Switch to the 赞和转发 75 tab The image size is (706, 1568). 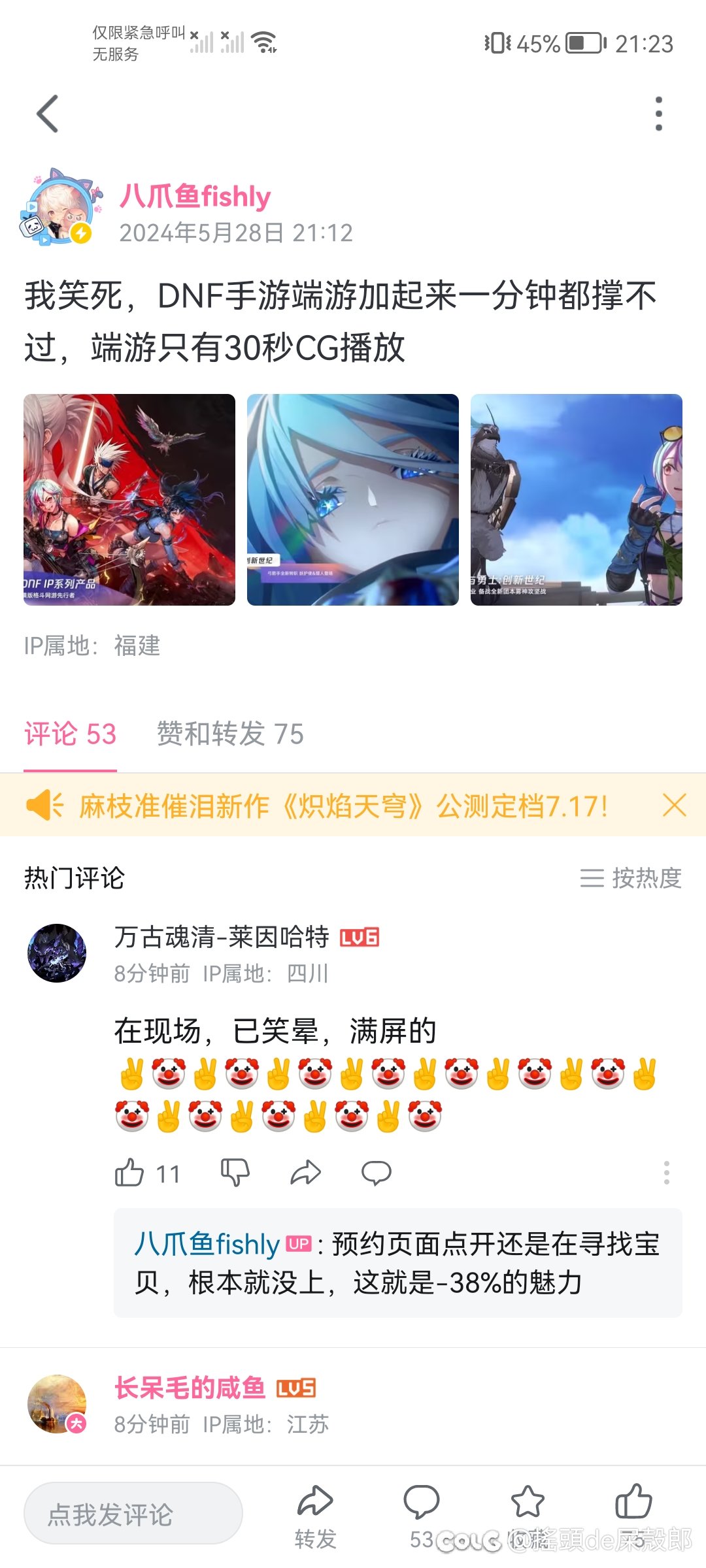coord(230,734)
